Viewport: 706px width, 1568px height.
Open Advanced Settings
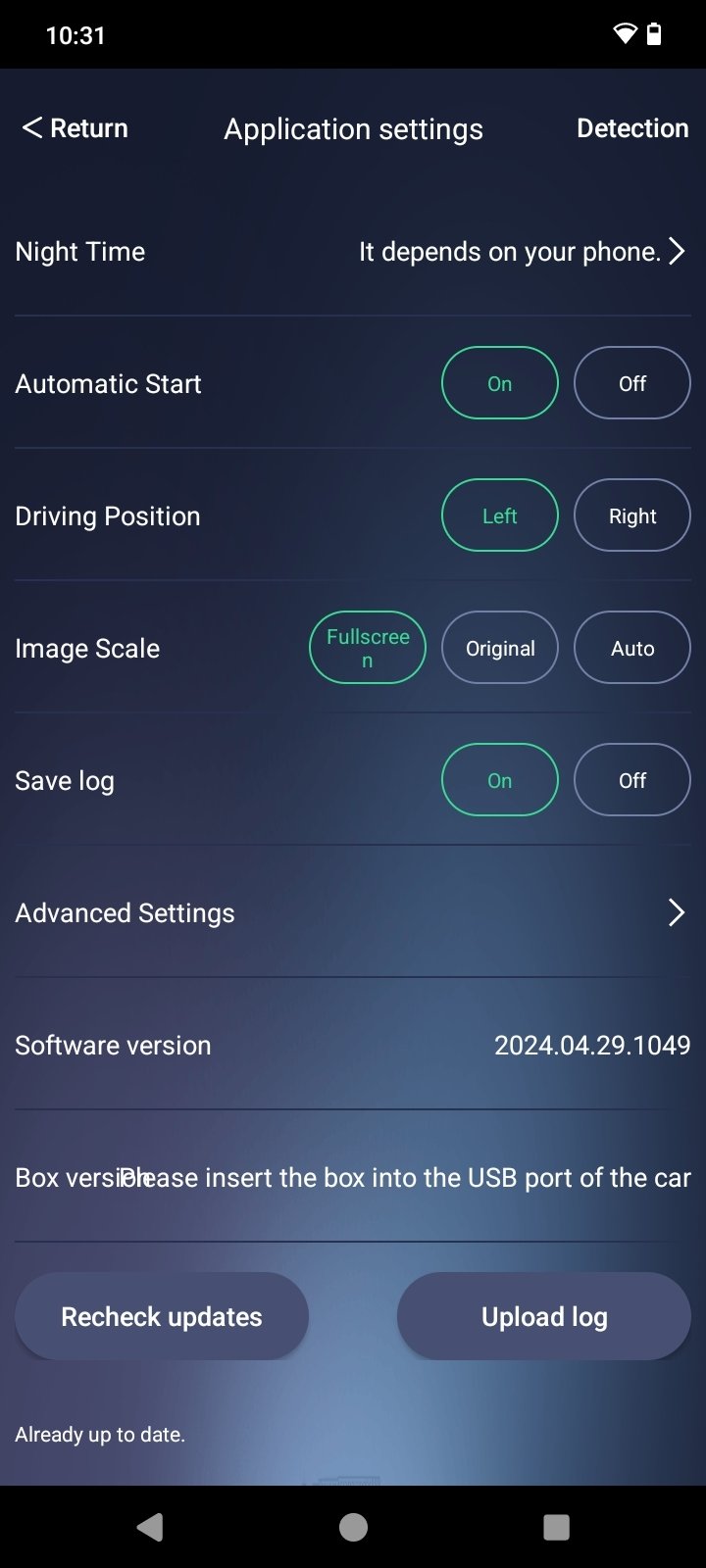coord(353,912)
